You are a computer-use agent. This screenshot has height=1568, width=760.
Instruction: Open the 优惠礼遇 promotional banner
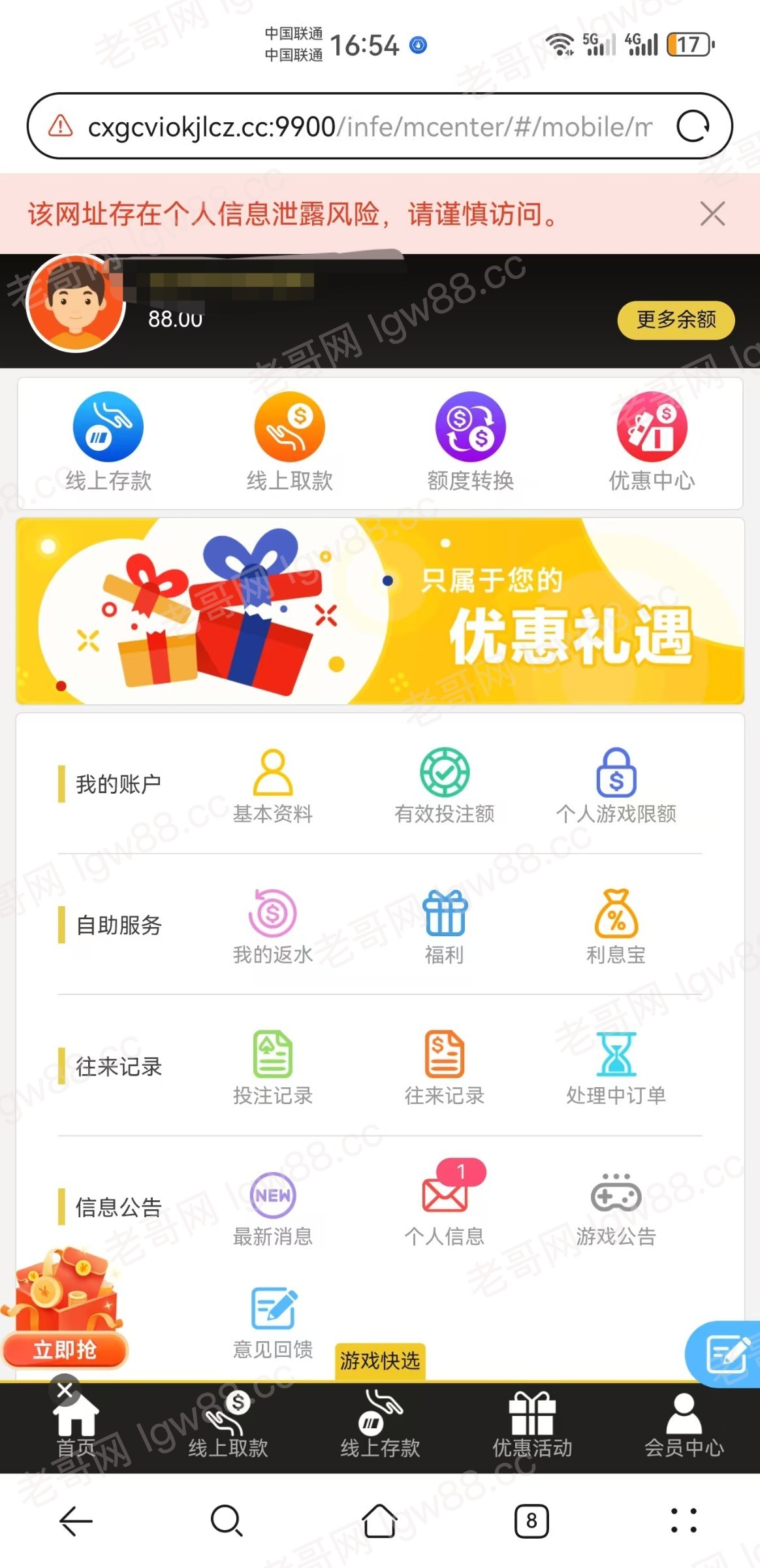coord(380,611)
